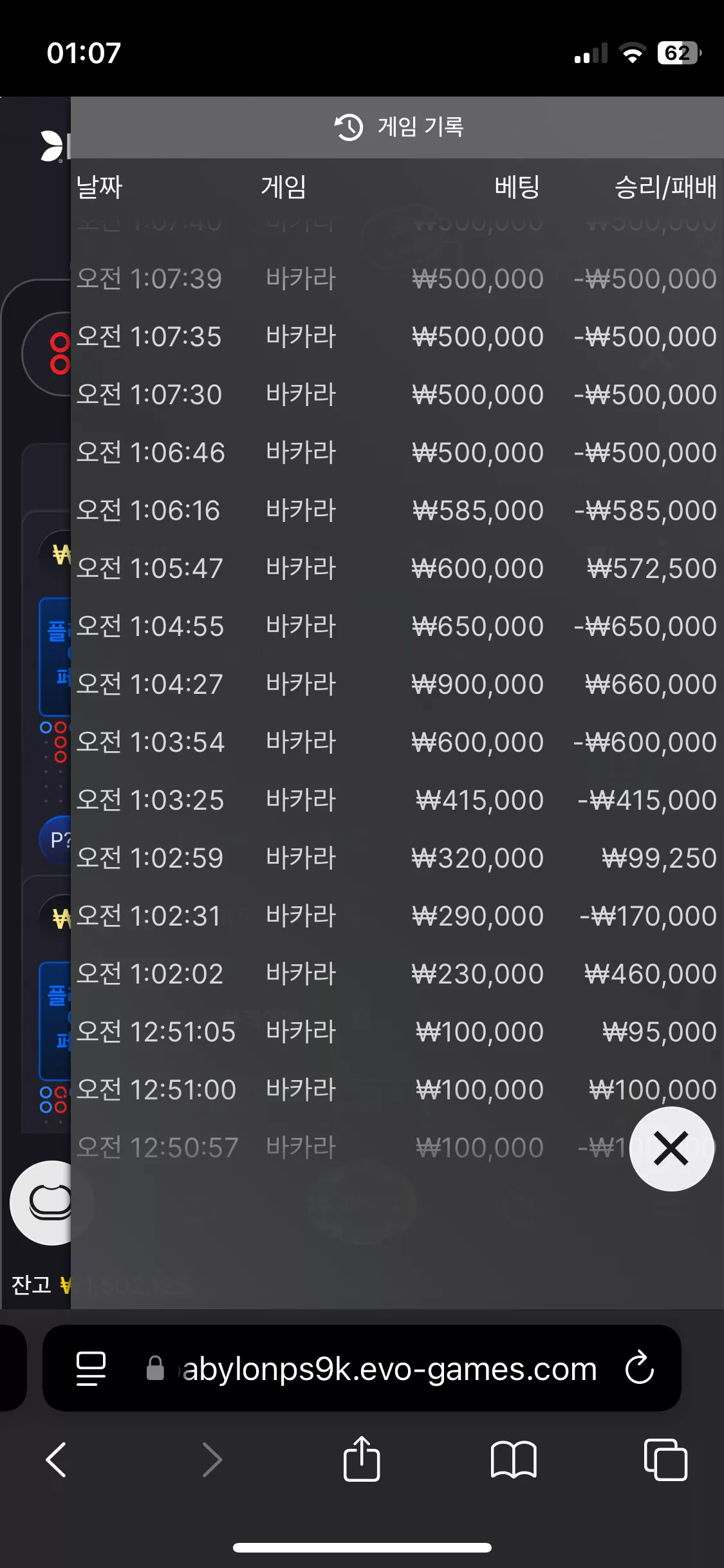
Task: Open the 1:05:47 baccarat record
Action: tap(396, 568)
